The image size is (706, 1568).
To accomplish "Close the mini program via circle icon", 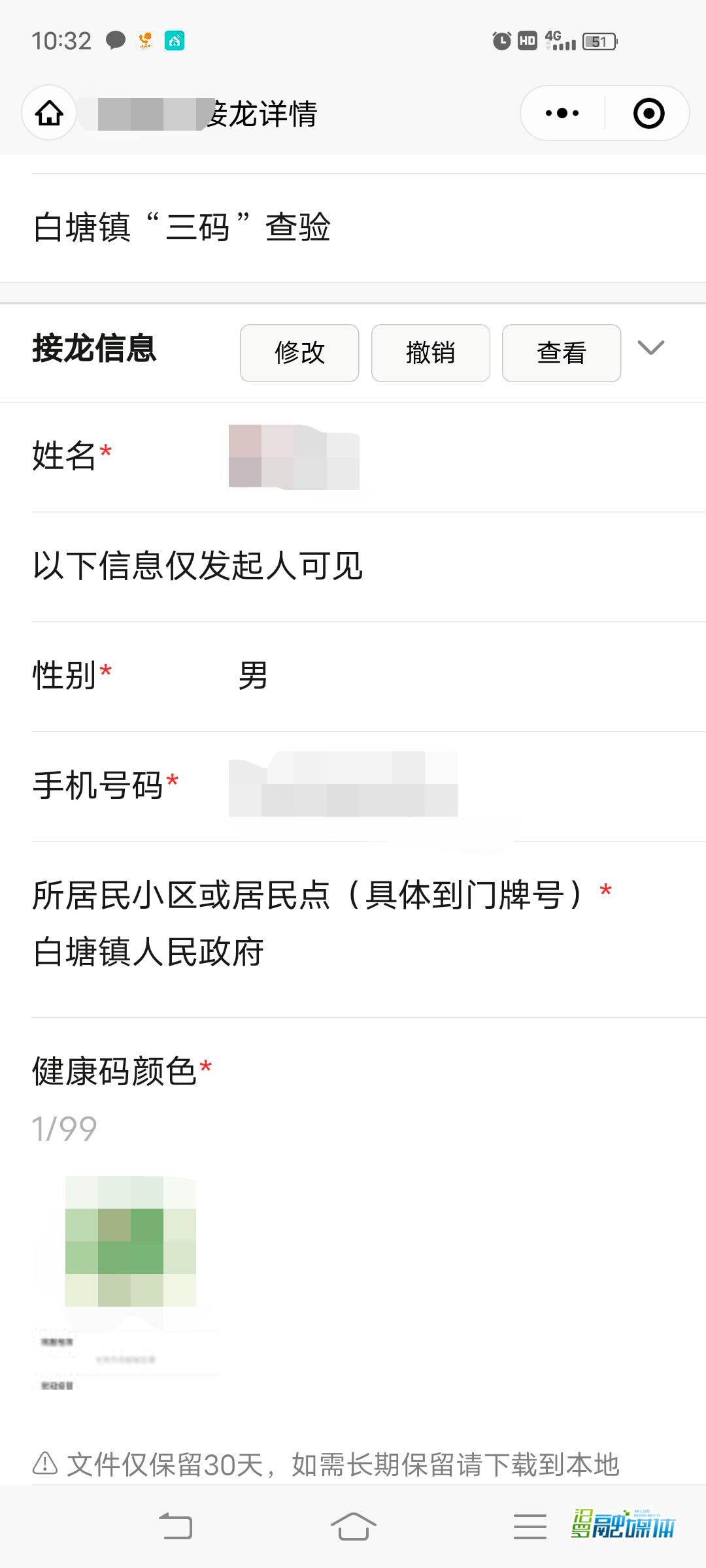I will [x=648, y=113].
